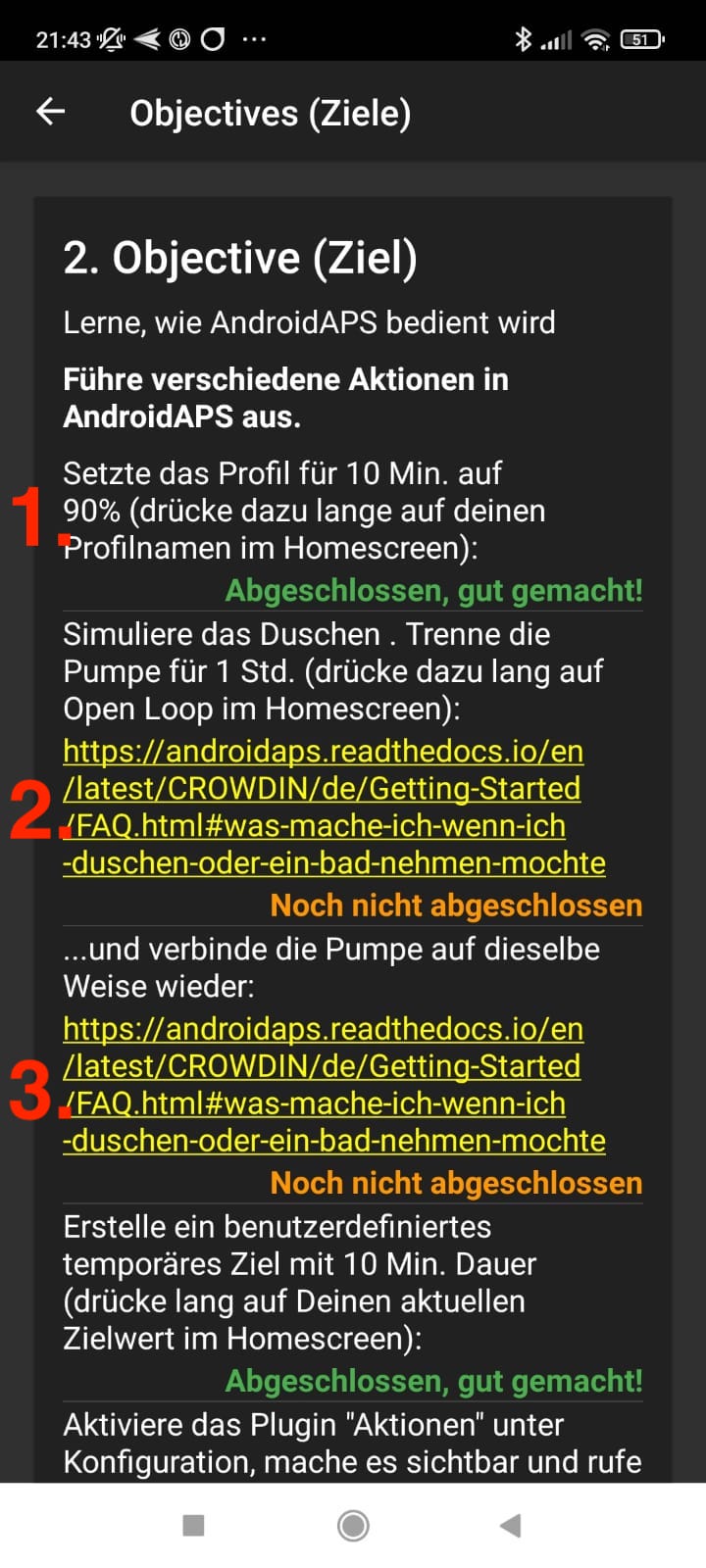Open the FAQ link under the reconnect pump task

(333, 1085)
